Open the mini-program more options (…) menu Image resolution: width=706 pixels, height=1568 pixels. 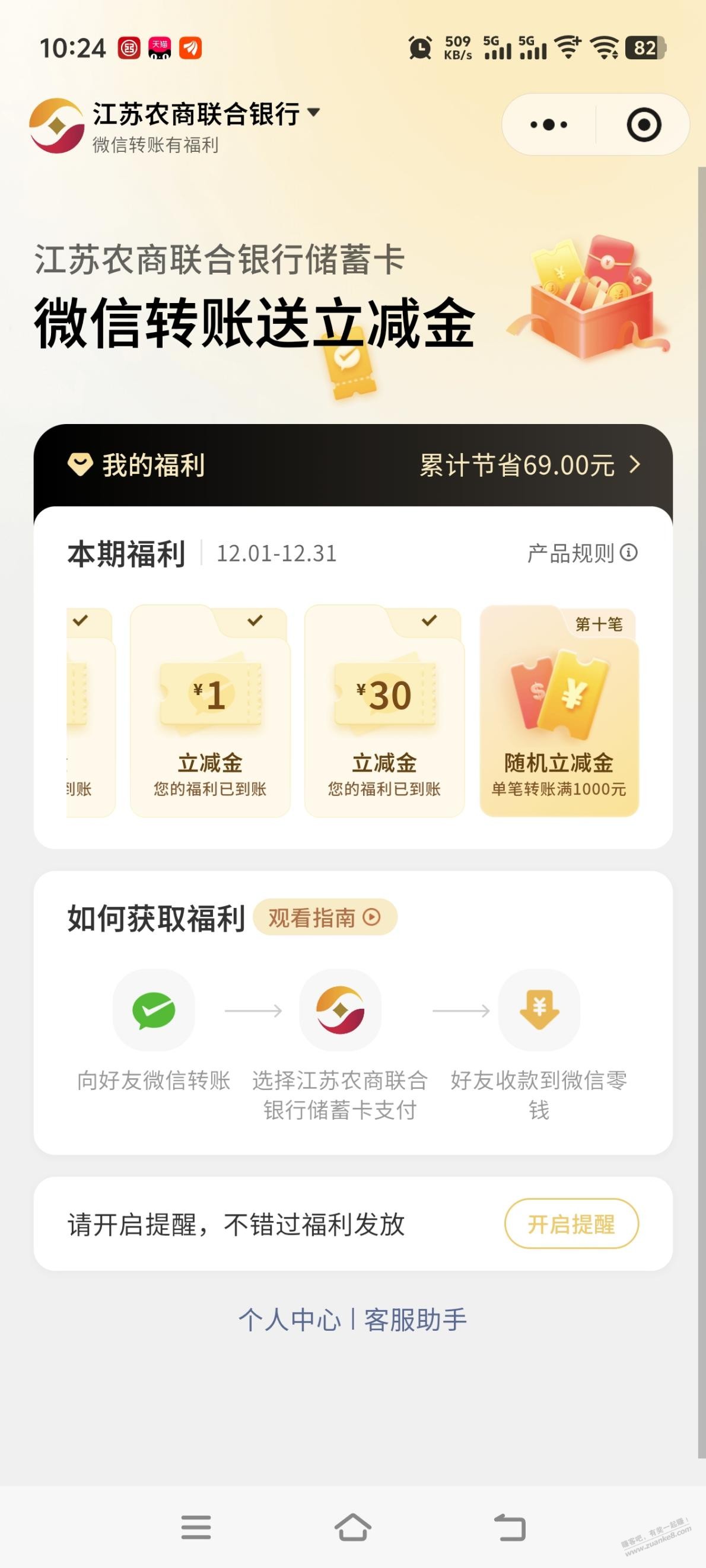tap(547, 125)
